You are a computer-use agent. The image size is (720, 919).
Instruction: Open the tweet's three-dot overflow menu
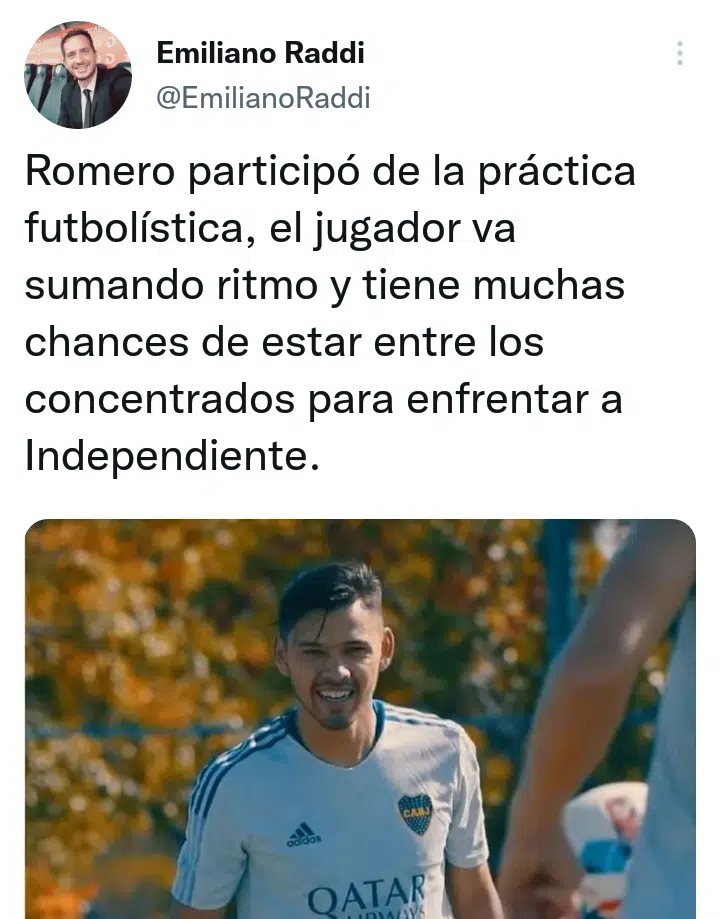680,53
